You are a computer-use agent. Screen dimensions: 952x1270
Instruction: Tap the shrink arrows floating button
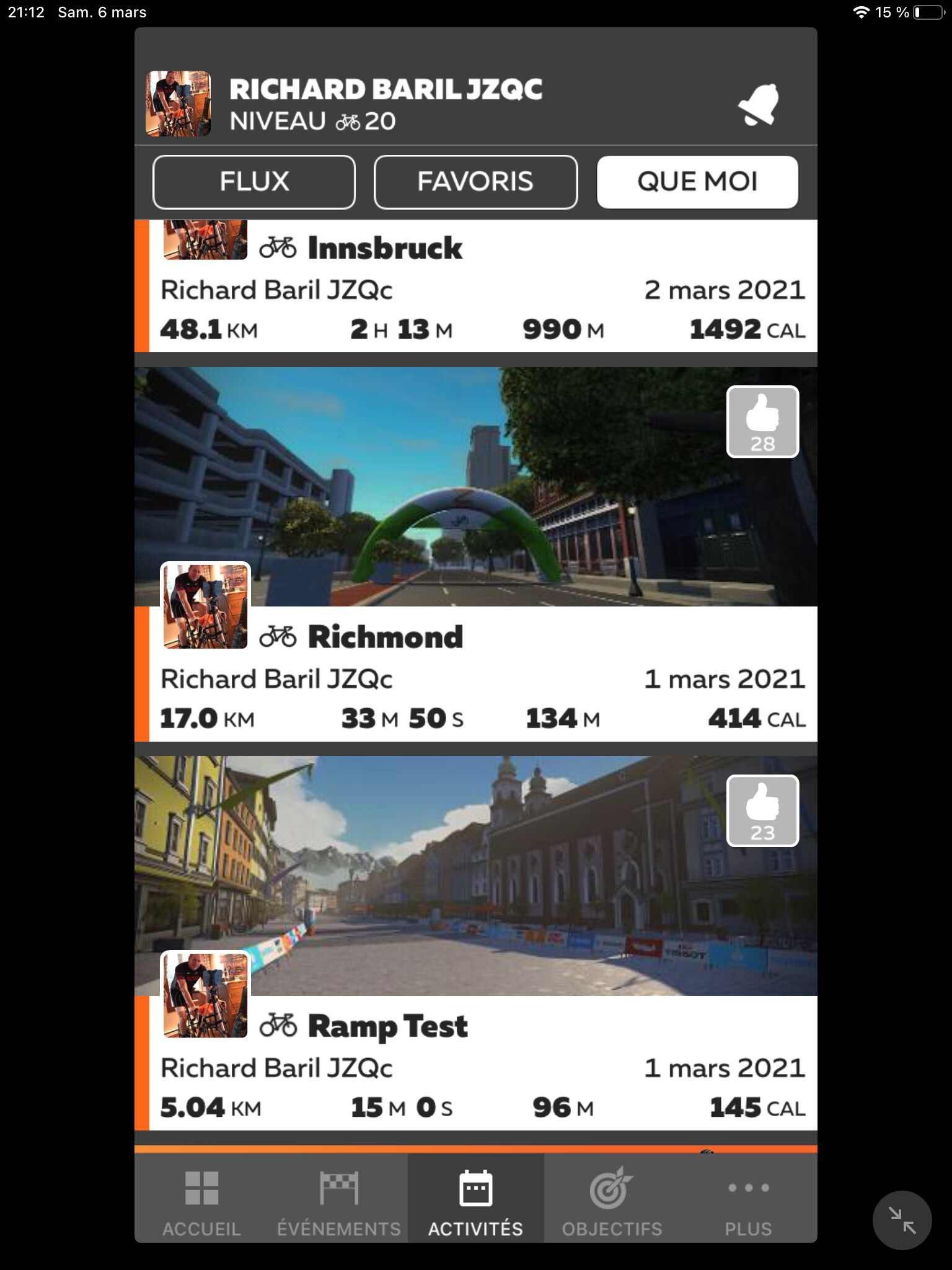point(902,1220)
